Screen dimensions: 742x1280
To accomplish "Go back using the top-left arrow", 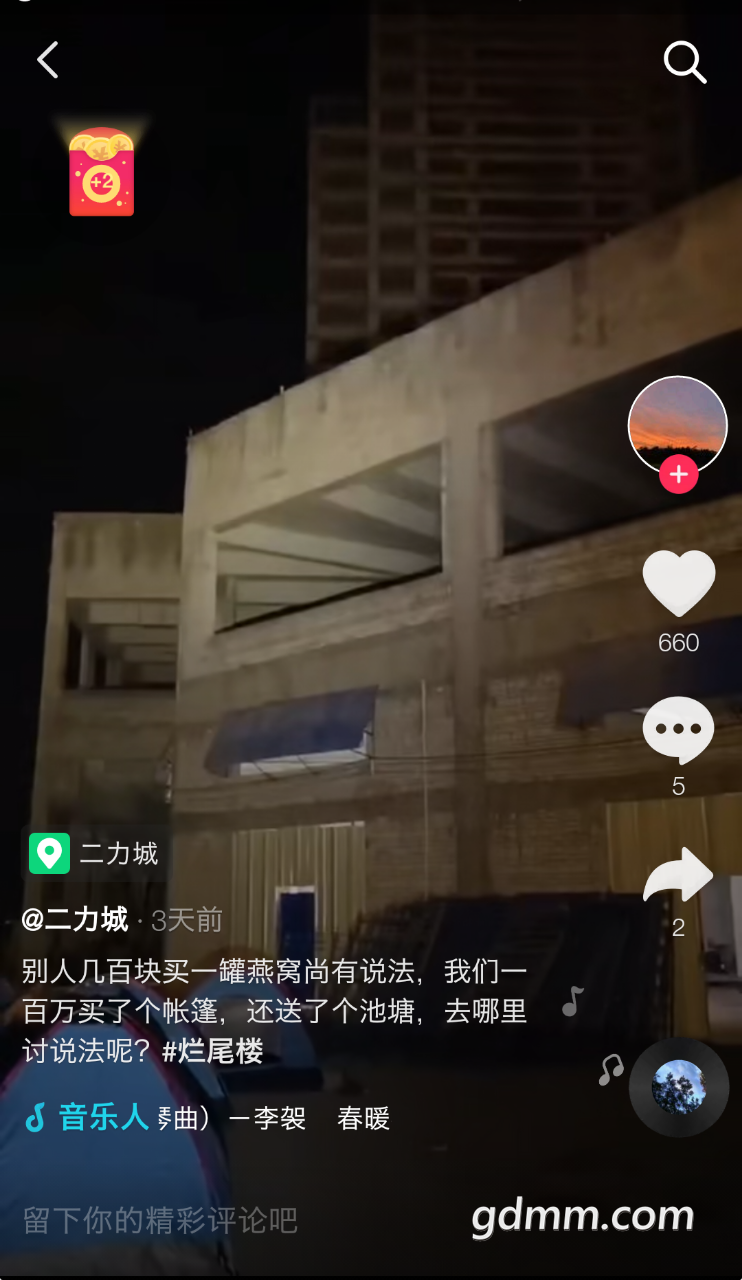I will (x=48, y=61).
